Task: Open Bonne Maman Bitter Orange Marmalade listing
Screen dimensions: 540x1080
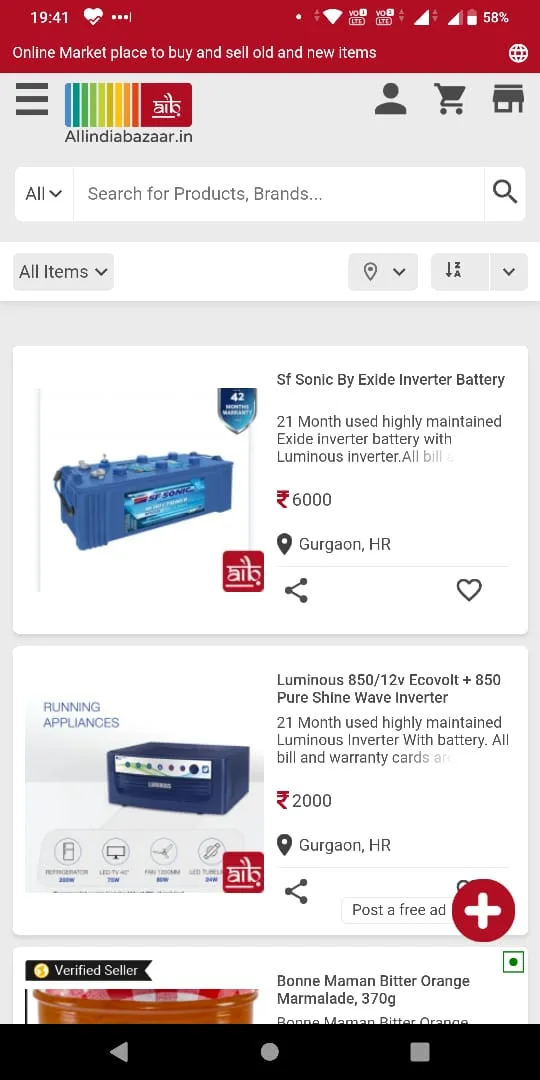Action: (x=373, y=989)
